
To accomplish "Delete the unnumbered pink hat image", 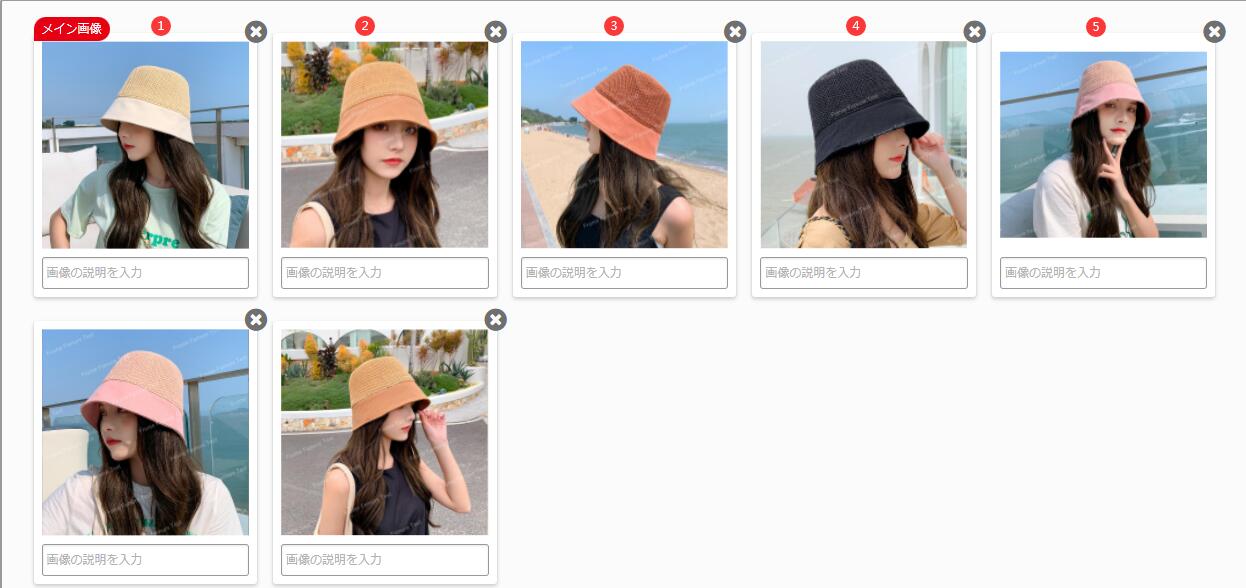I will tap(256, 319).
